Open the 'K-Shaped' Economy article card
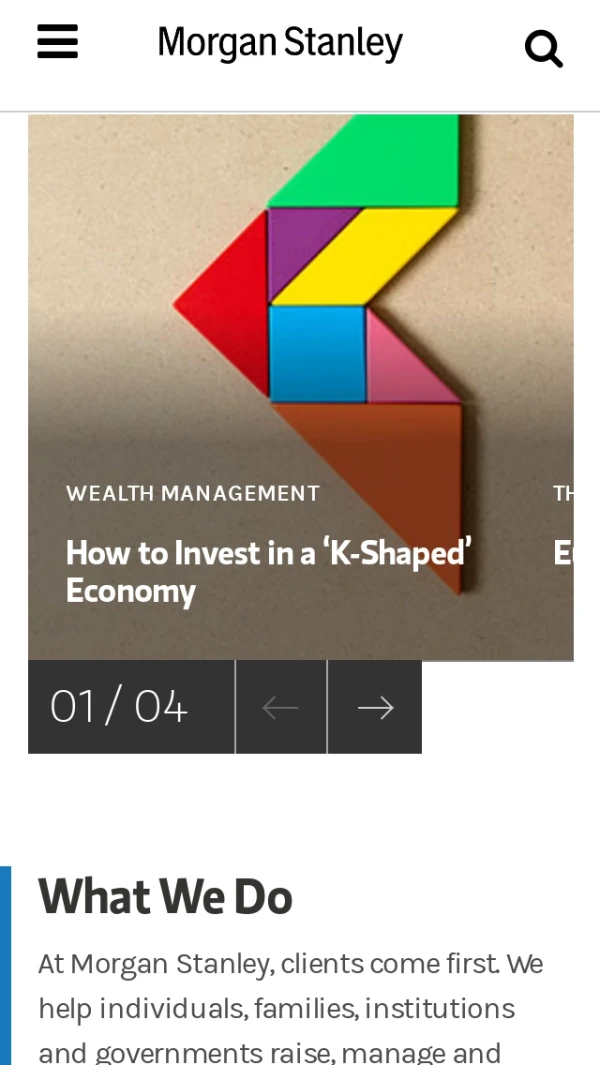600x1065 pixels. point(268,570)
